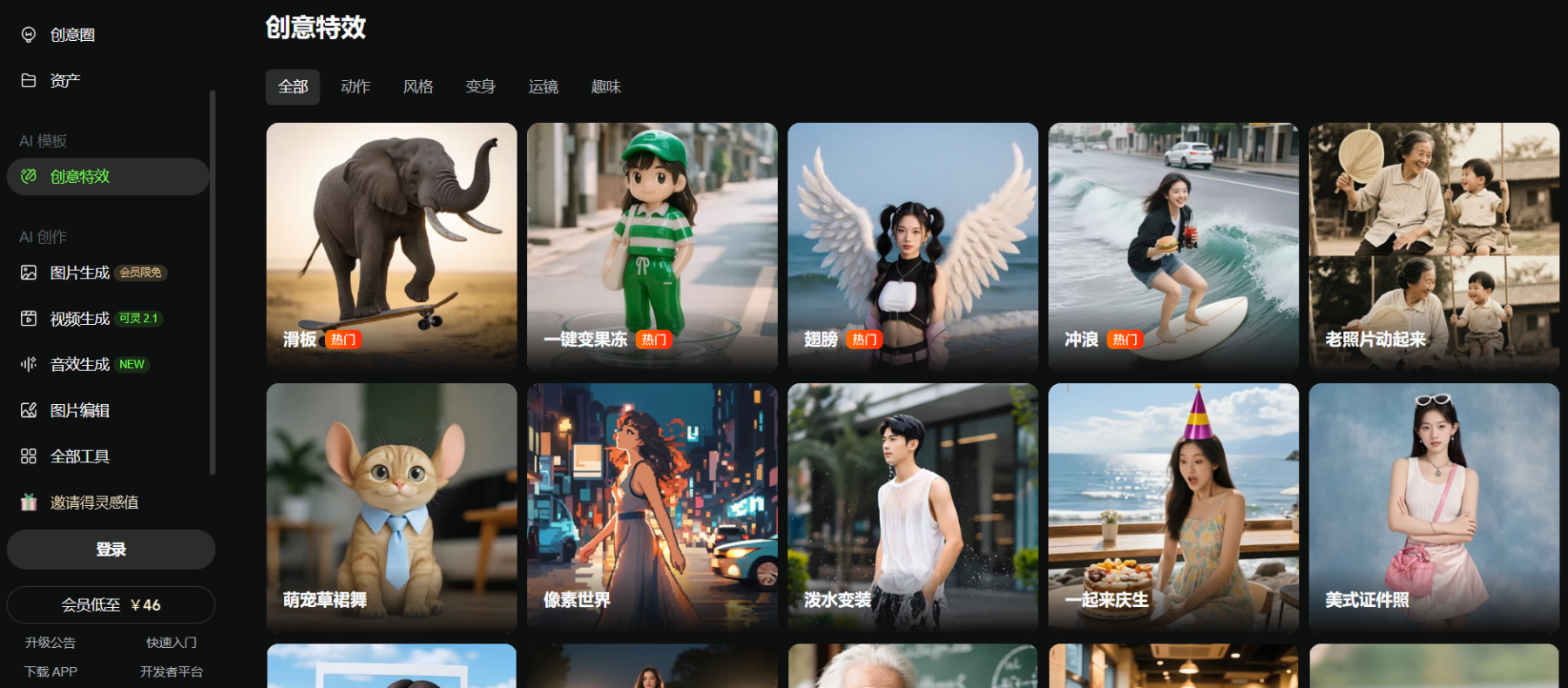Image resolution: width=1568 pixels, height=688 pixels.
Task: Open 邀请得灵感值 invitation entry
Action: point(93,503)
